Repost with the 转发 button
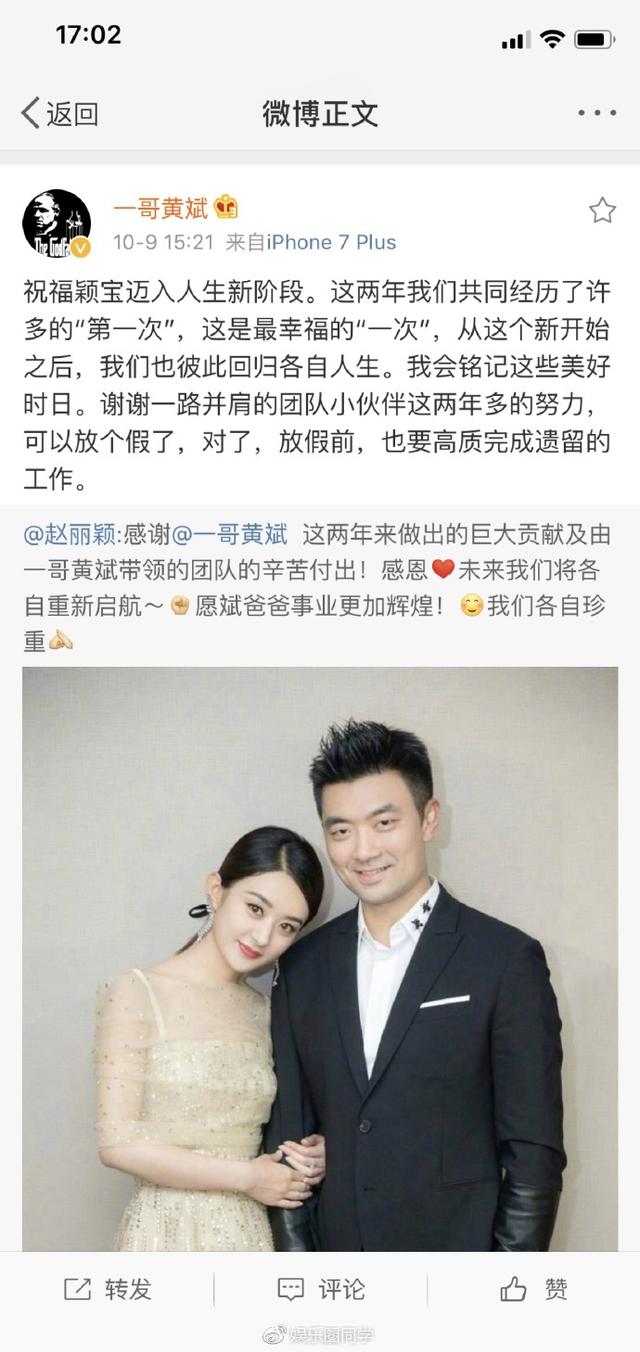 107,1290
